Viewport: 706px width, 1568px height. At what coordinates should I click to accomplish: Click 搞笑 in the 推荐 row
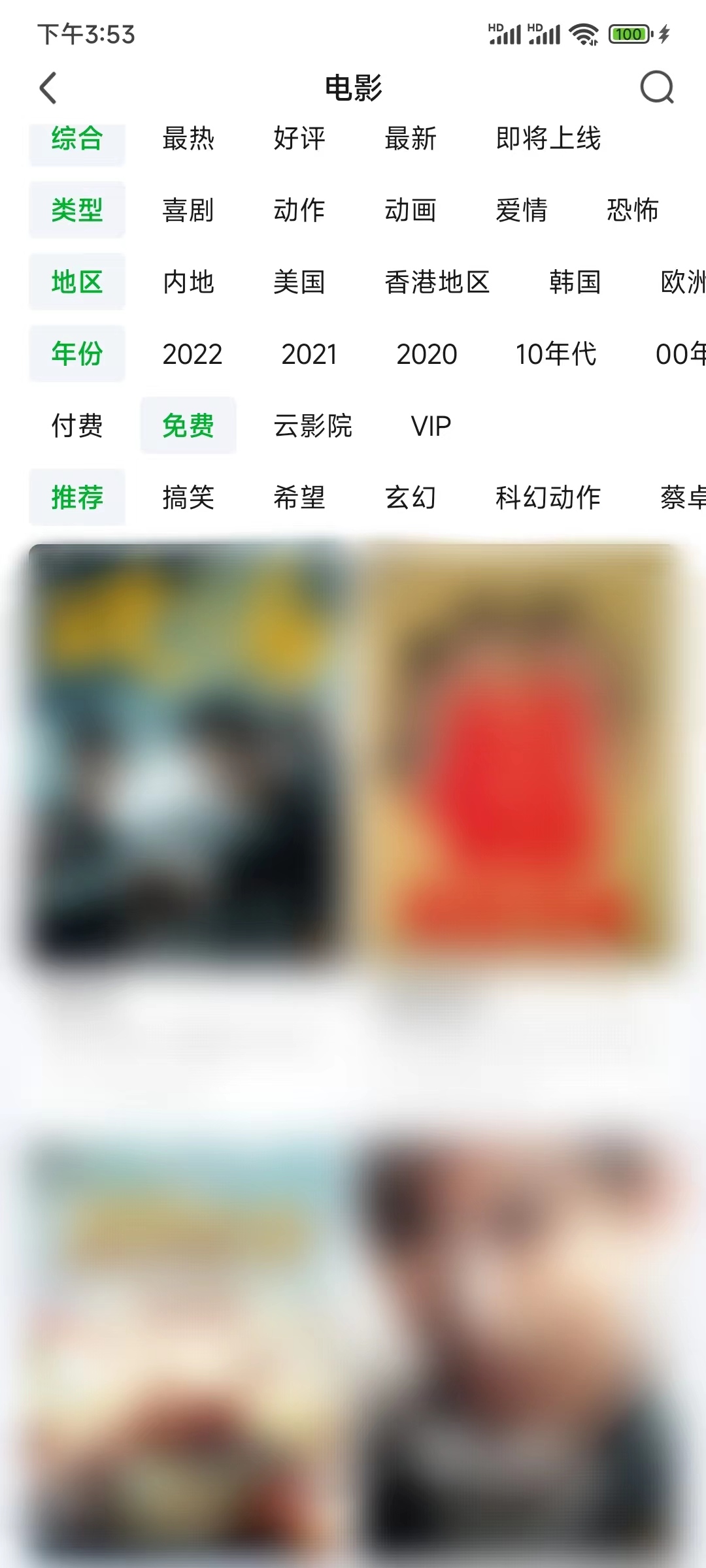pos(188,497)
